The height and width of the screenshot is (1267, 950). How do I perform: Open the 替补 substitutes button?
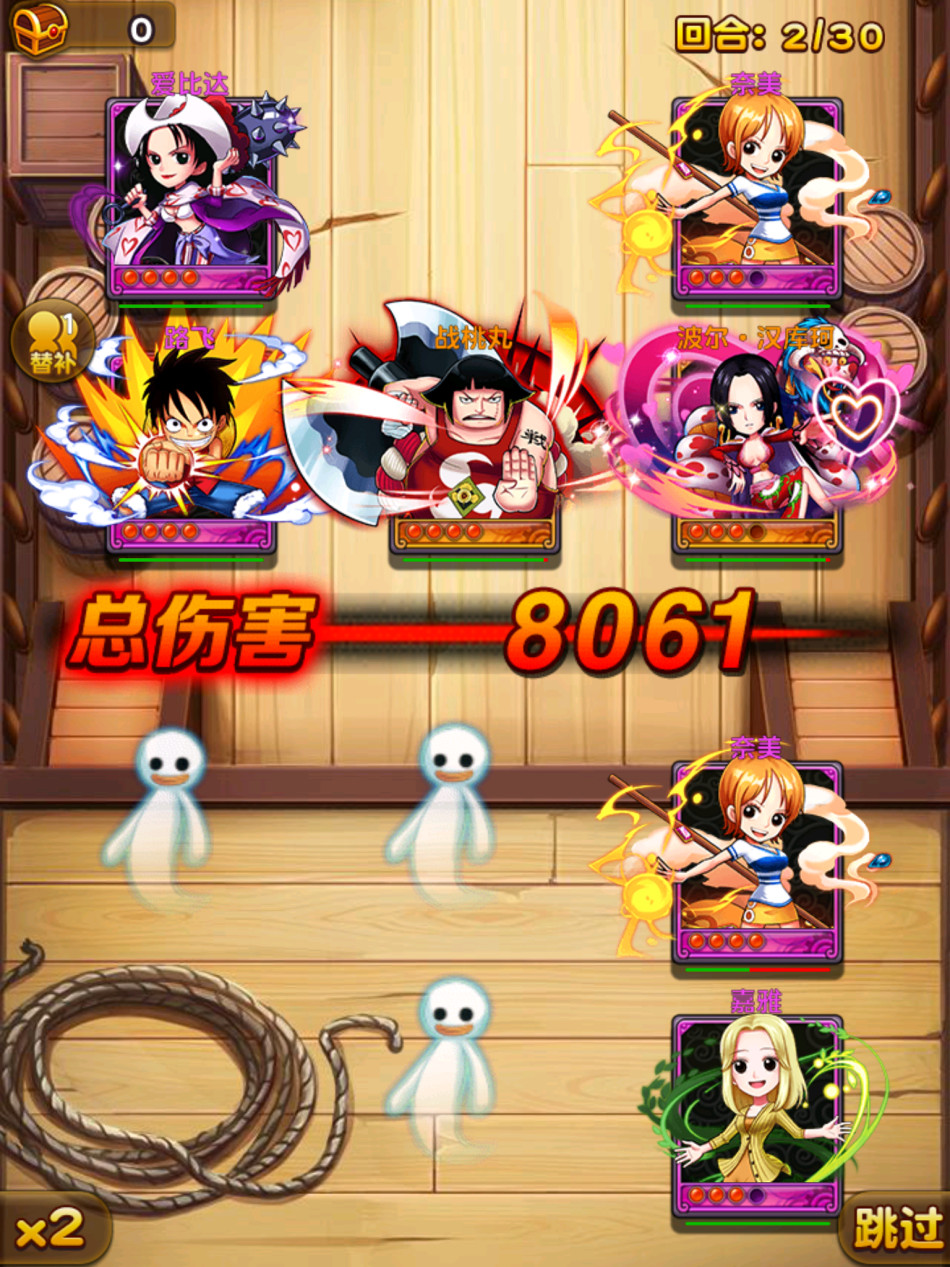[51, 341]
